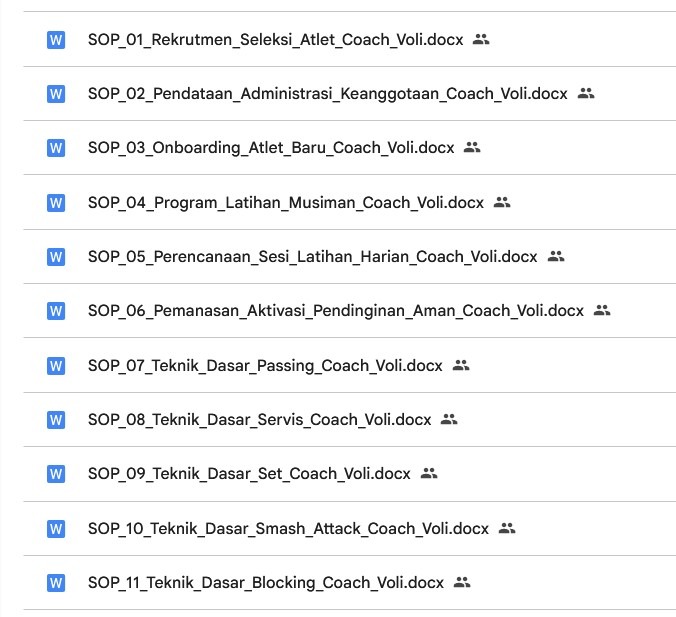Launch SOP_10 Teknik Dasar Smash Attack document
The image size is (676, 617).
pyautogui.click(x=288, y=528)
